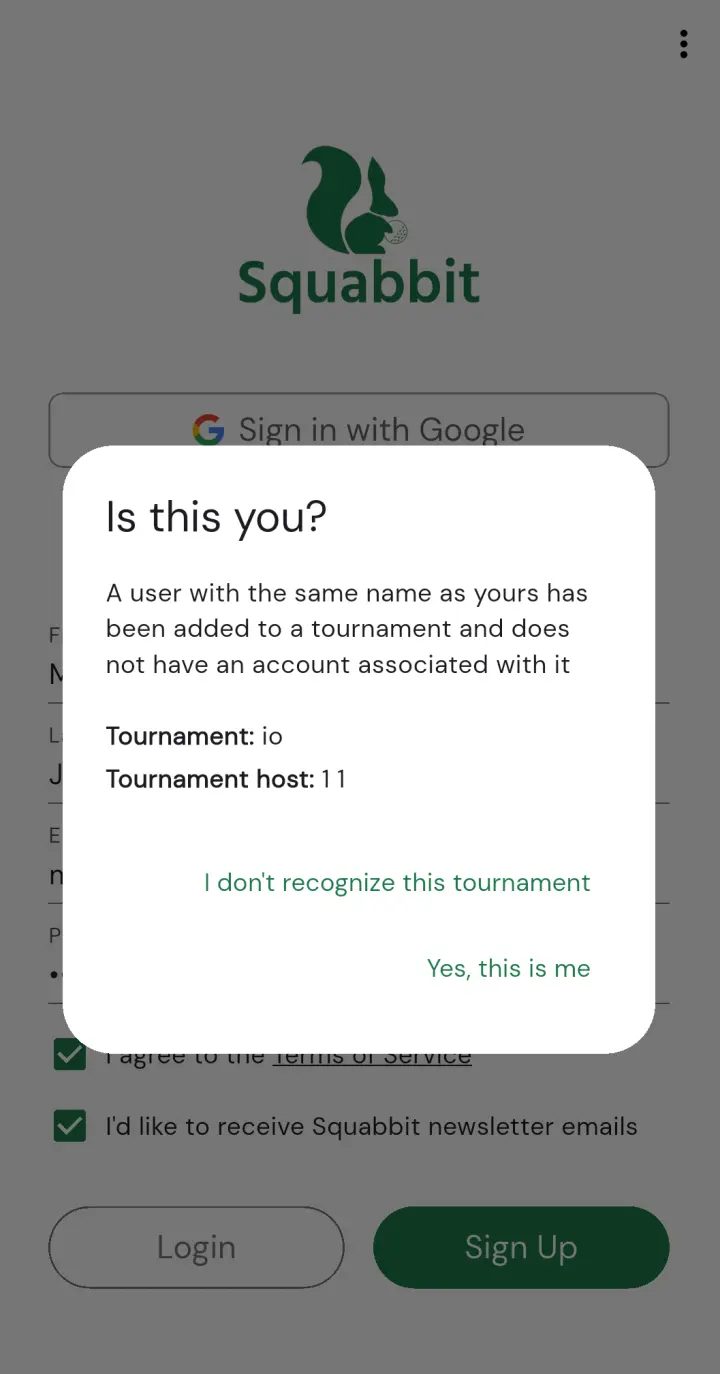The height and width of the screenshot is (1374, 720).
Task: Click 'Yes, this is me'
Action: tap(508, 968)
